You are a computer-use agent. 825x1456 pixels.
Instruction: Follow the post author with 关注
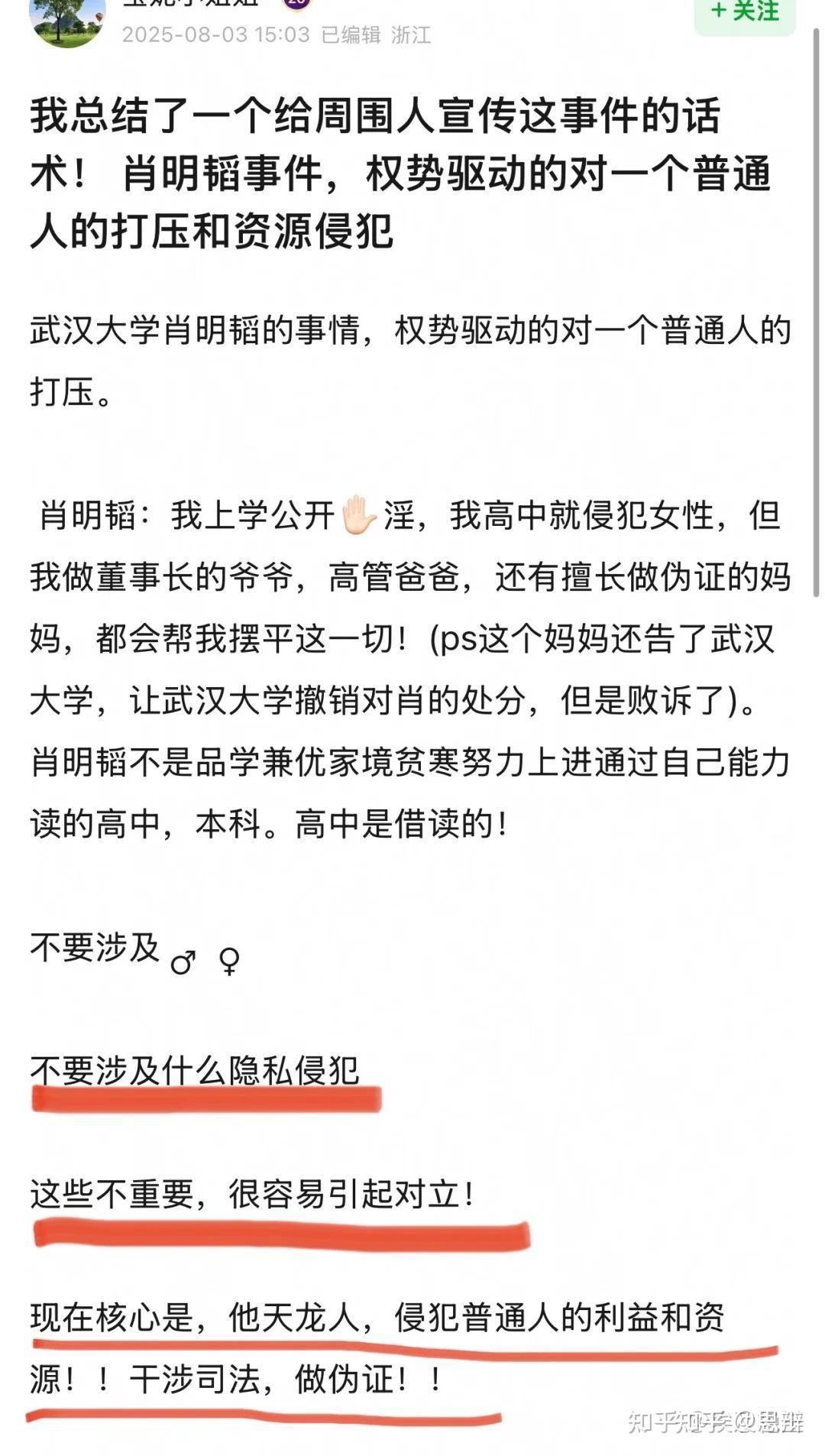pos(745,14)
